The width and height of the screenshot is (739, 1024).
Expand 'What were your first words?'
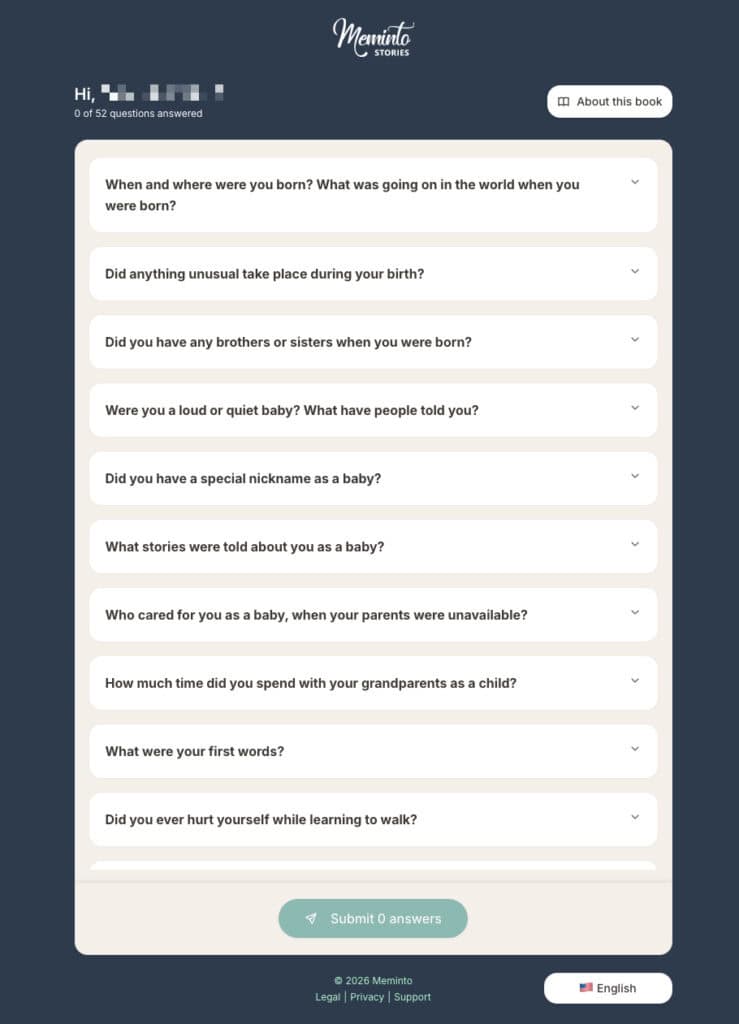[x=372, y=751]
